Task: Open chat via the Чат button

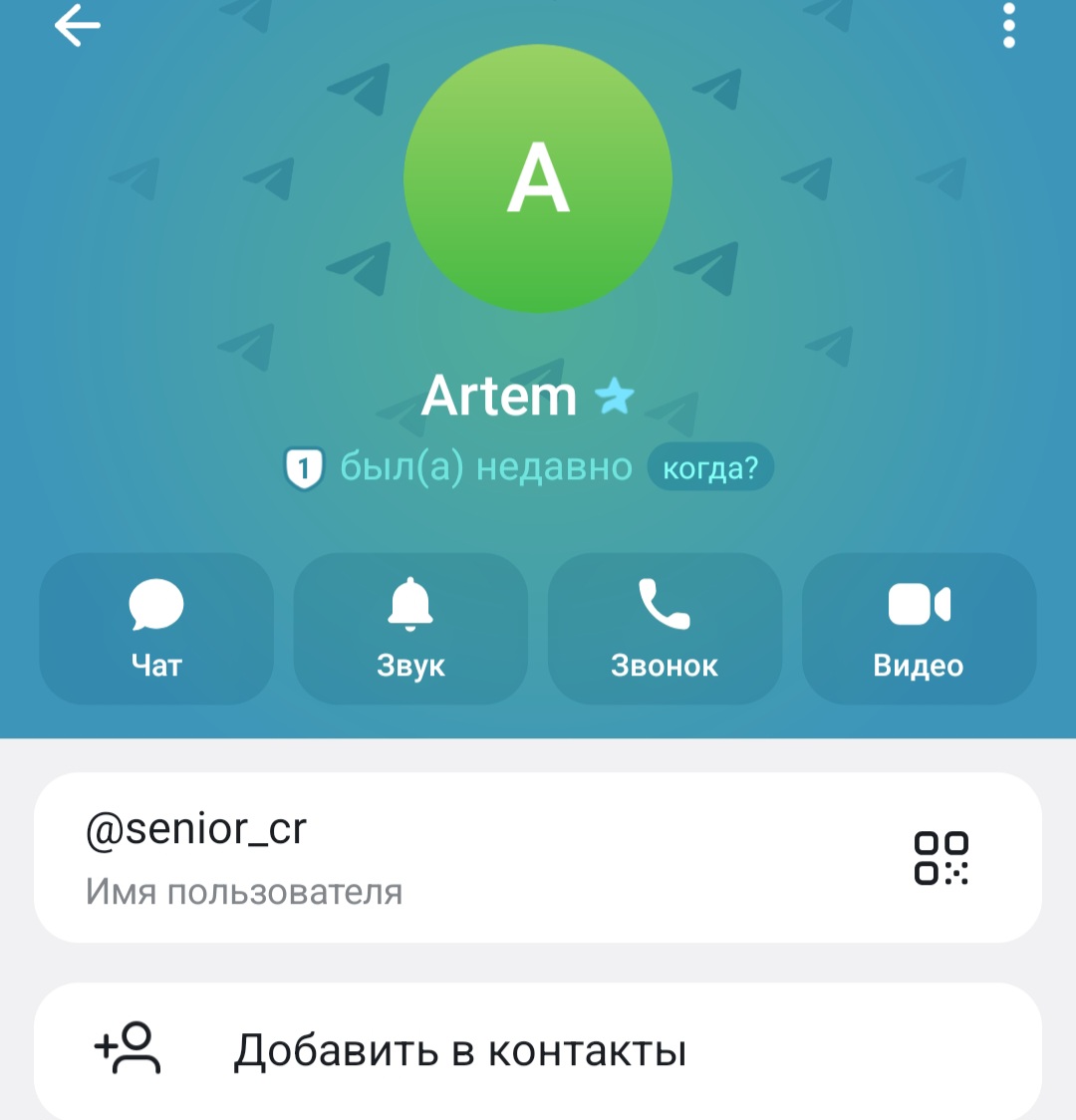Action: 156,629
